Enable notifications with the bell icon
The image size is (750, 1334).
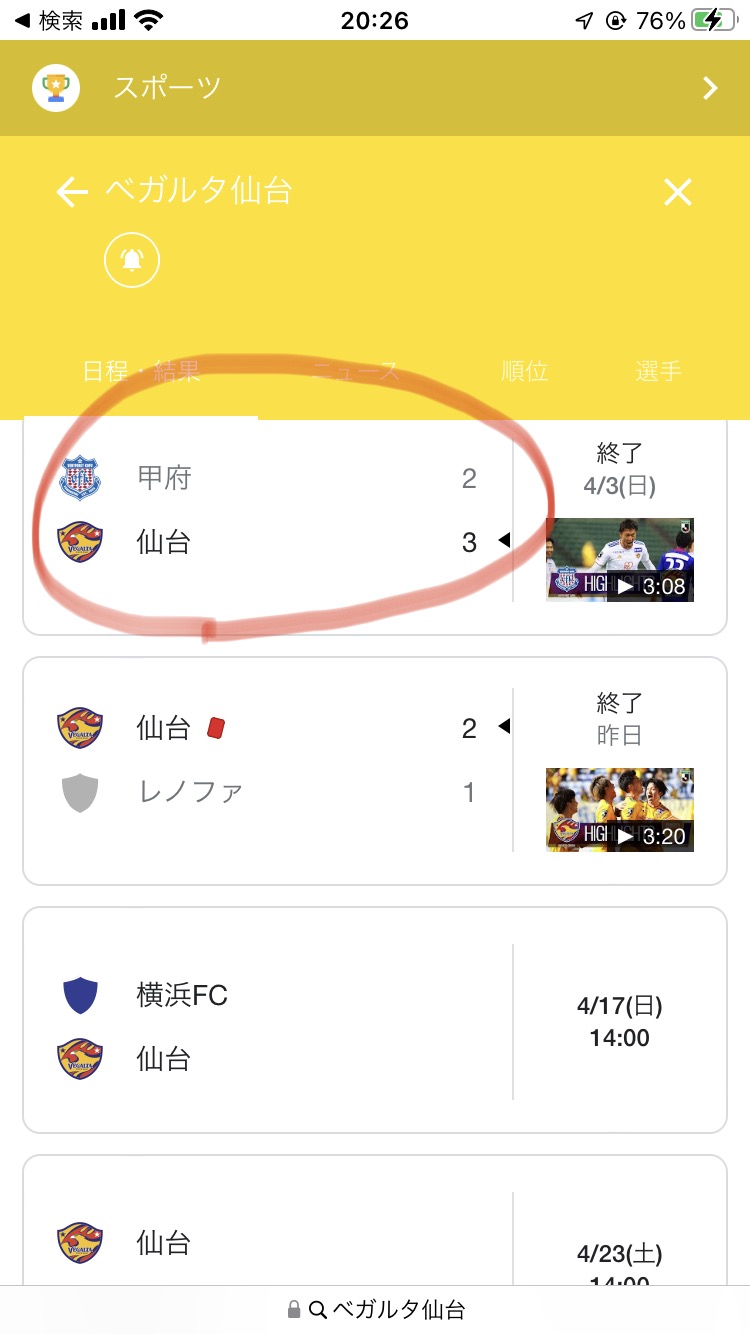pyautogui.click(x=132, y=260)
